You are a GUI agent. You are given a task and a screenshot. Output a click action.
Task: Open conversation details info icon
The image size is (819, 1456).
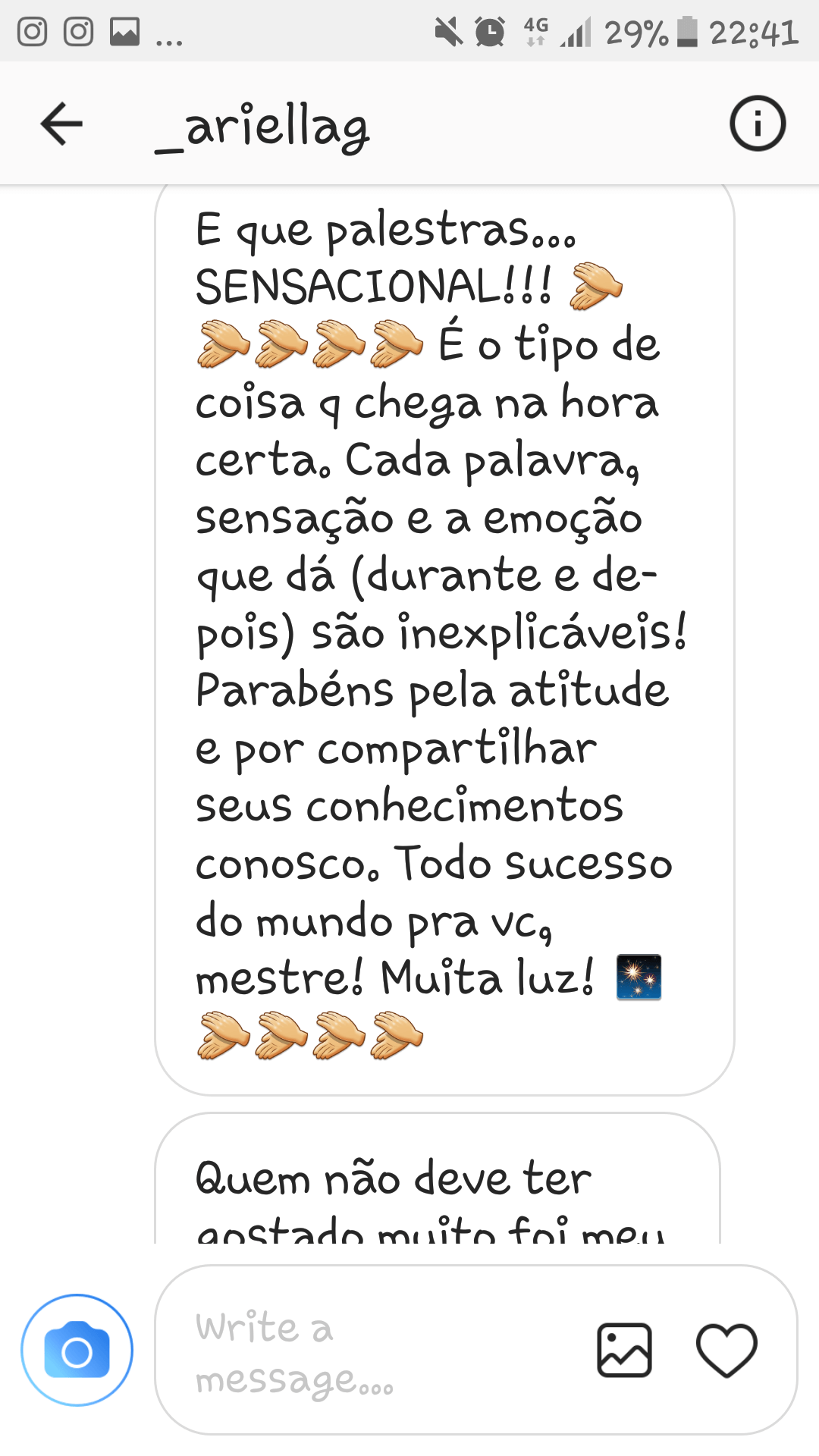point(758,124)
